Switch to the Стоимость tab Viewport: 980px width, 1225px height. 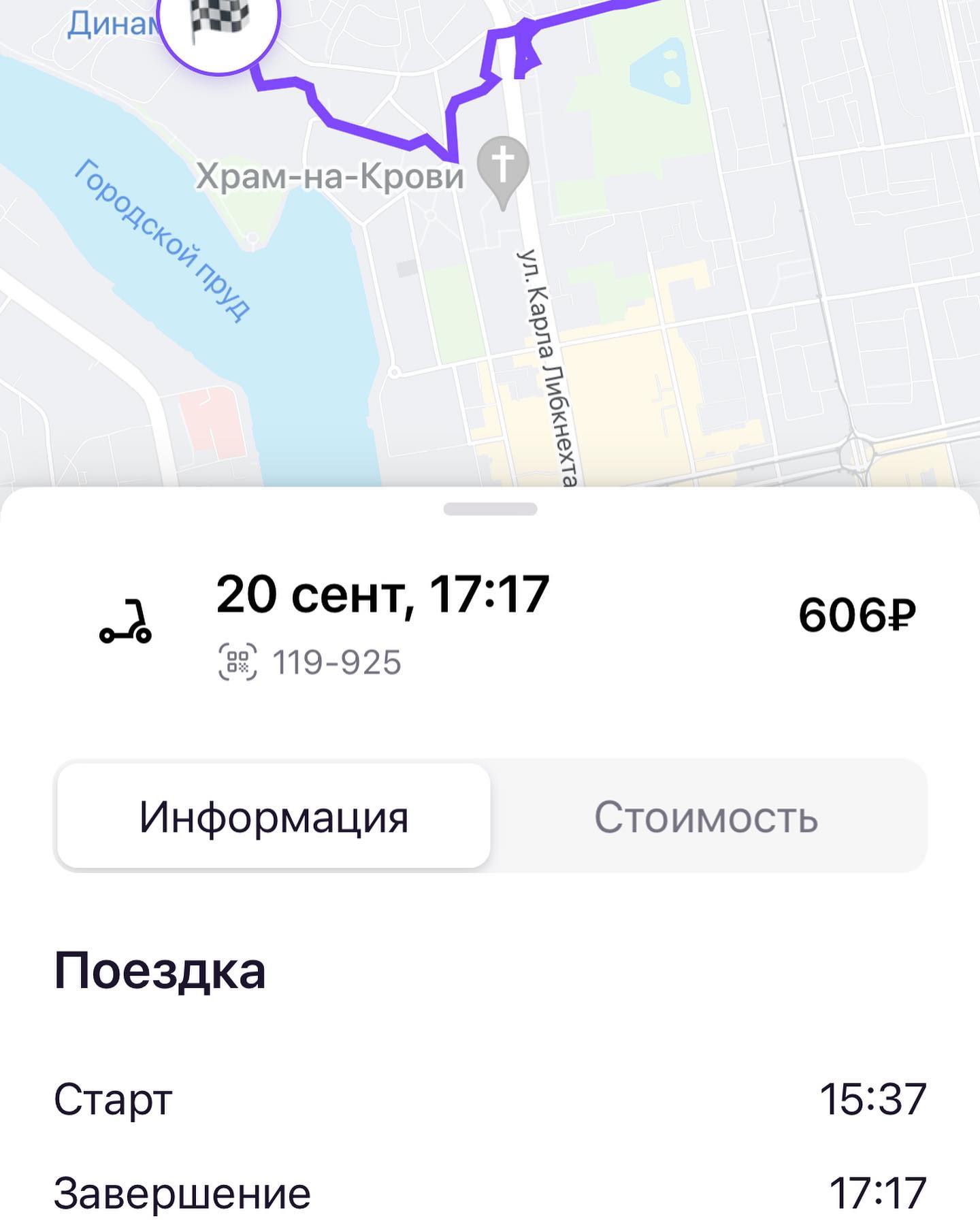[706, 817]
